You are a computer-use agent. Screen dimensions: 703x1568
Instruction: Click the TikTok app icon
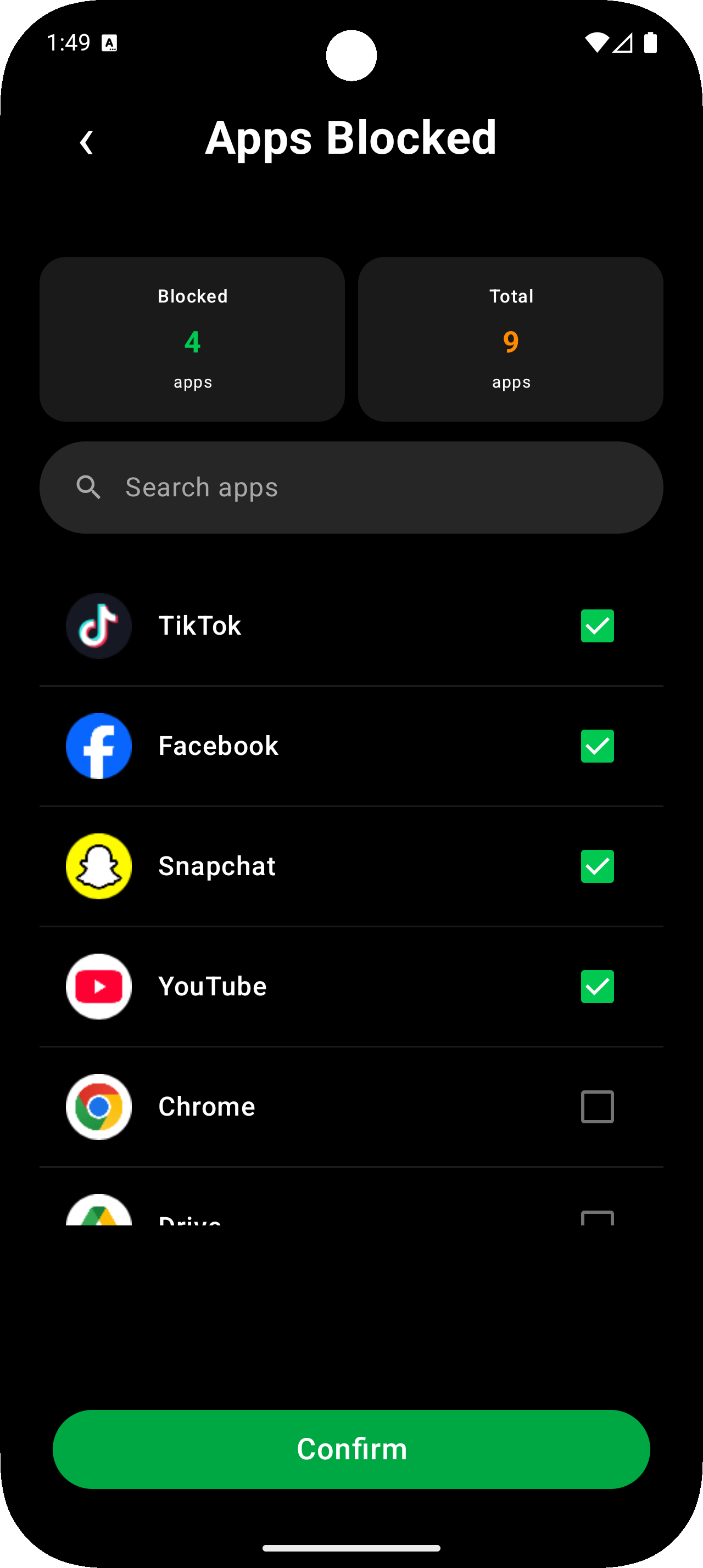(x=98, y=625)
